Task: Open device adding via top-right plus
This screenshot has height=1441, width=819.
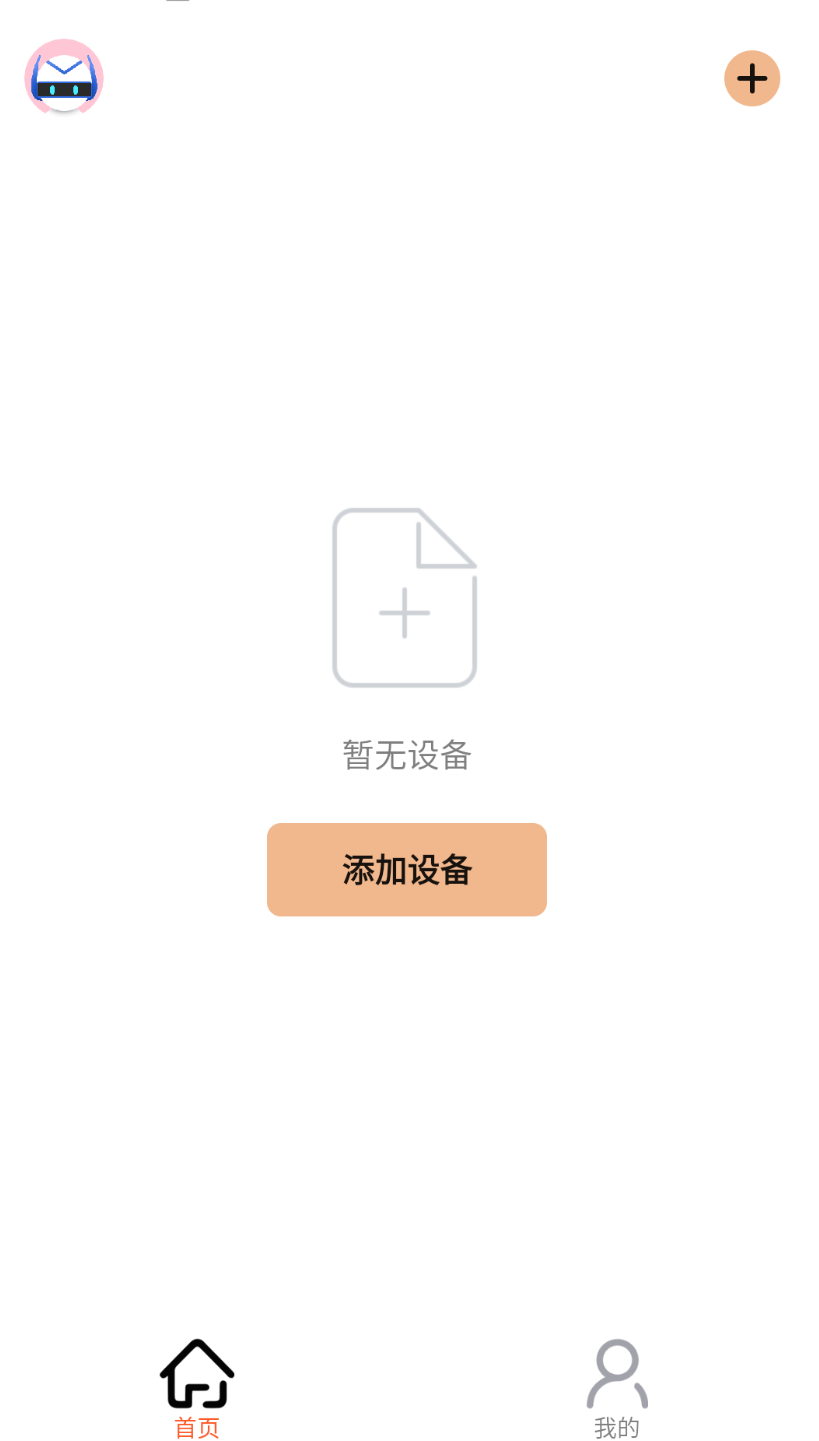Action: pyautogui.click(x=752, y=77)
